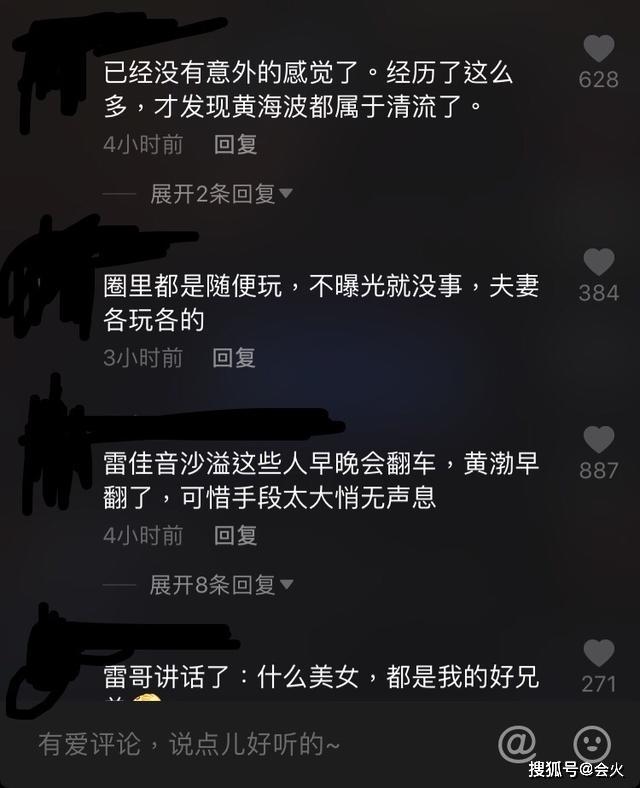Viewport: 640px width, 788px height.
Task: Expand 展开2条回复
Action: pos(221,194)
